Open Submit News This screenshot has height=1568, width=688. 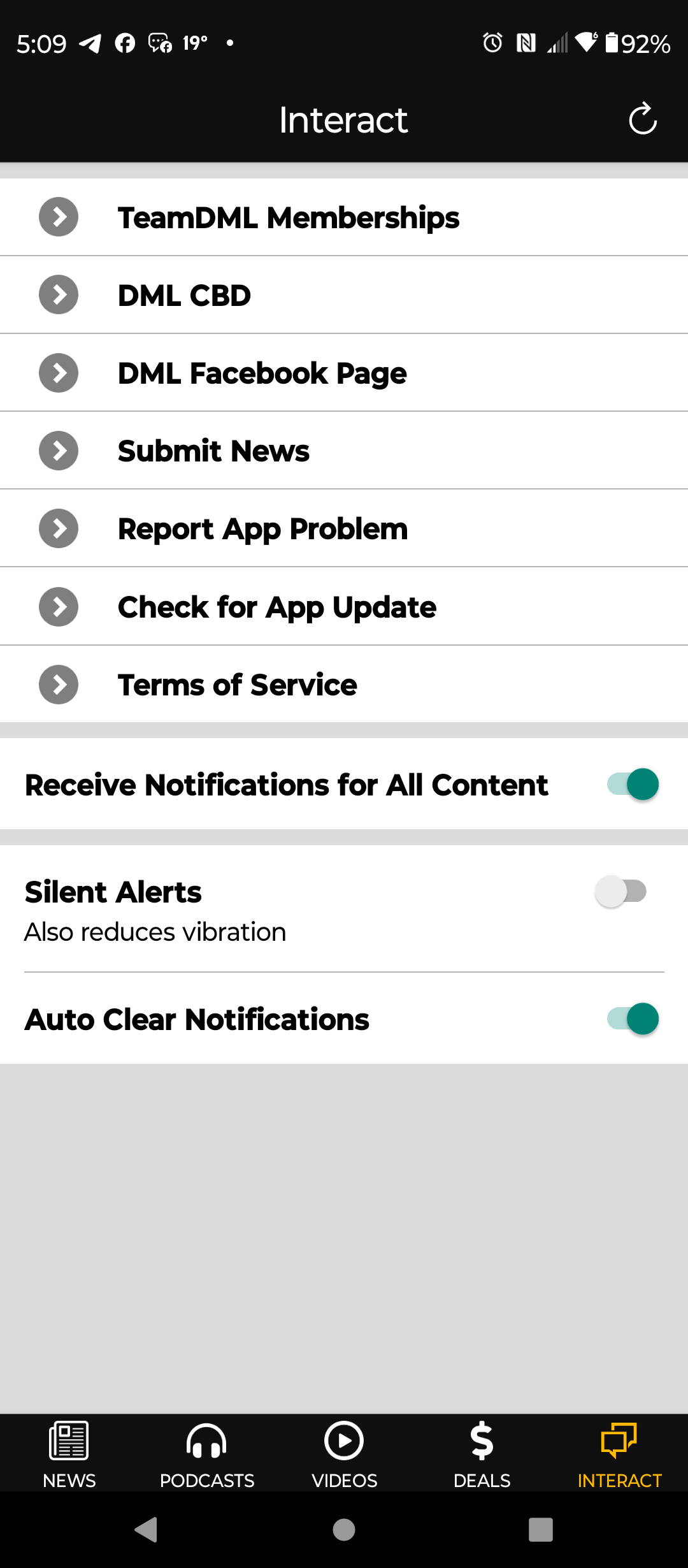(x=213, y=451)
